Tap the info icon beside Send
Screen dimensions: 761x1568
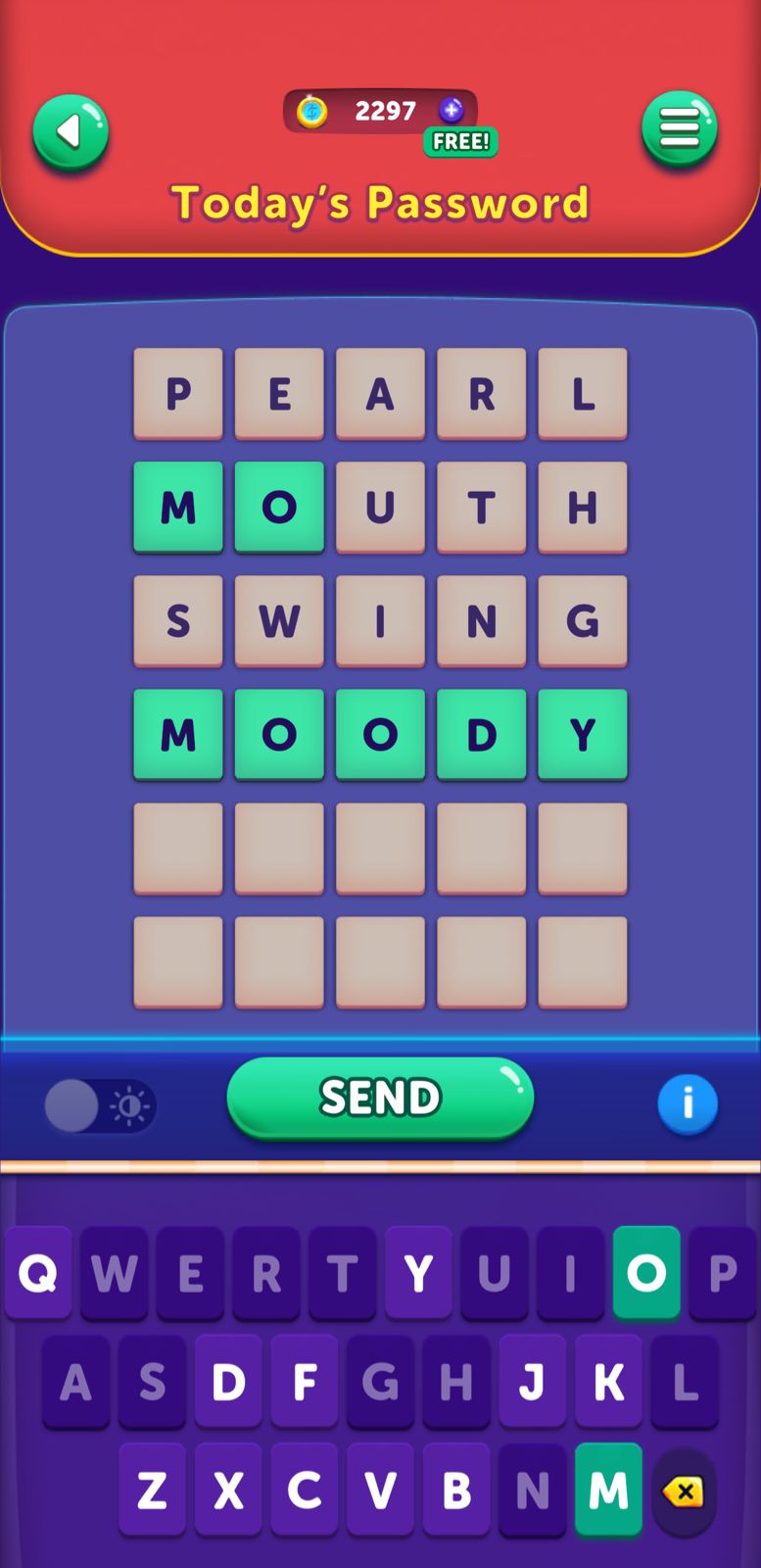pyautogui.click(x=688, y=1102)
